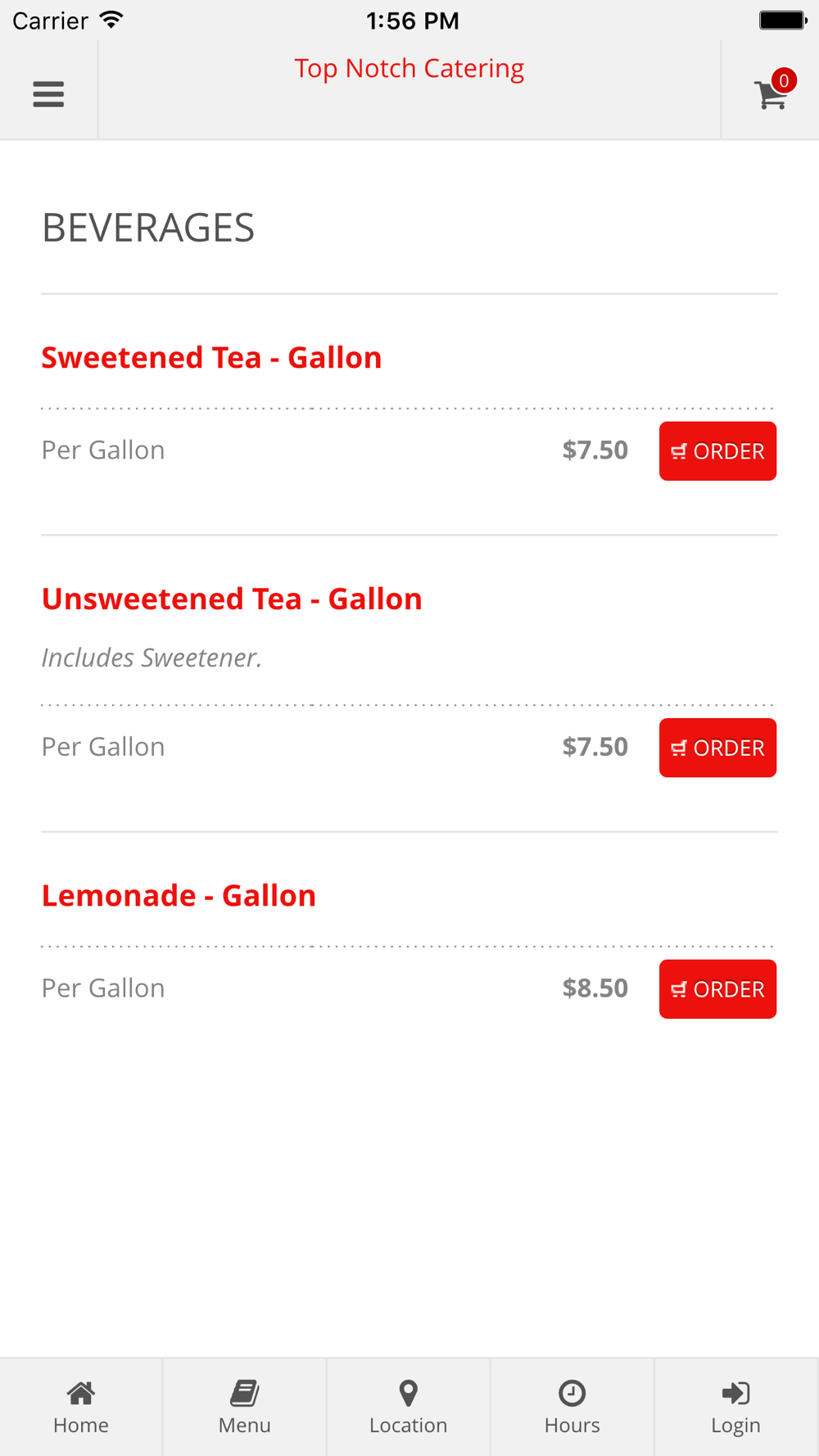819x1456 pixels.
Task: Open the Location tab
Action: pos(409,1408)
